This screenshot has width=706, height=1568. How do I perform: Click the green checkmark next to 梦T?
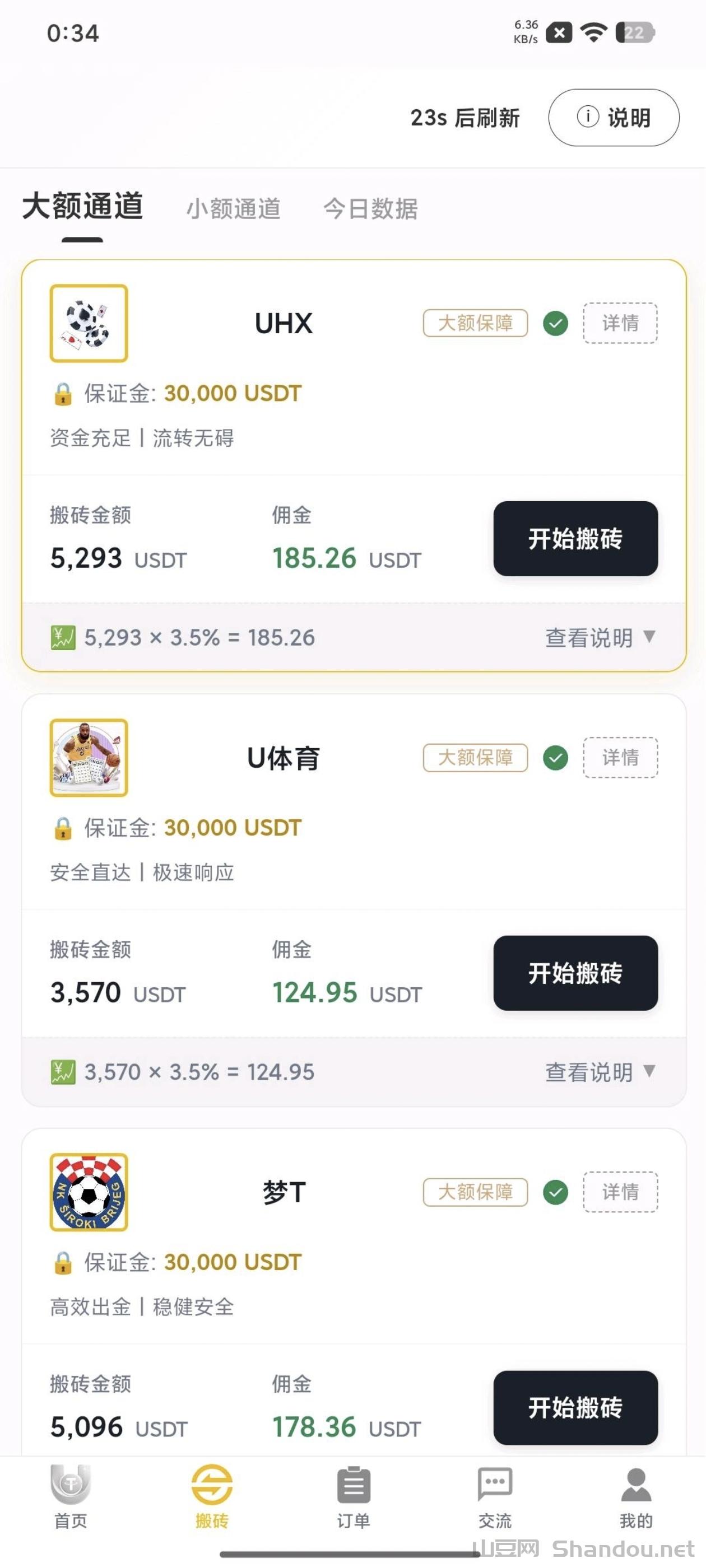(555, 1192)
